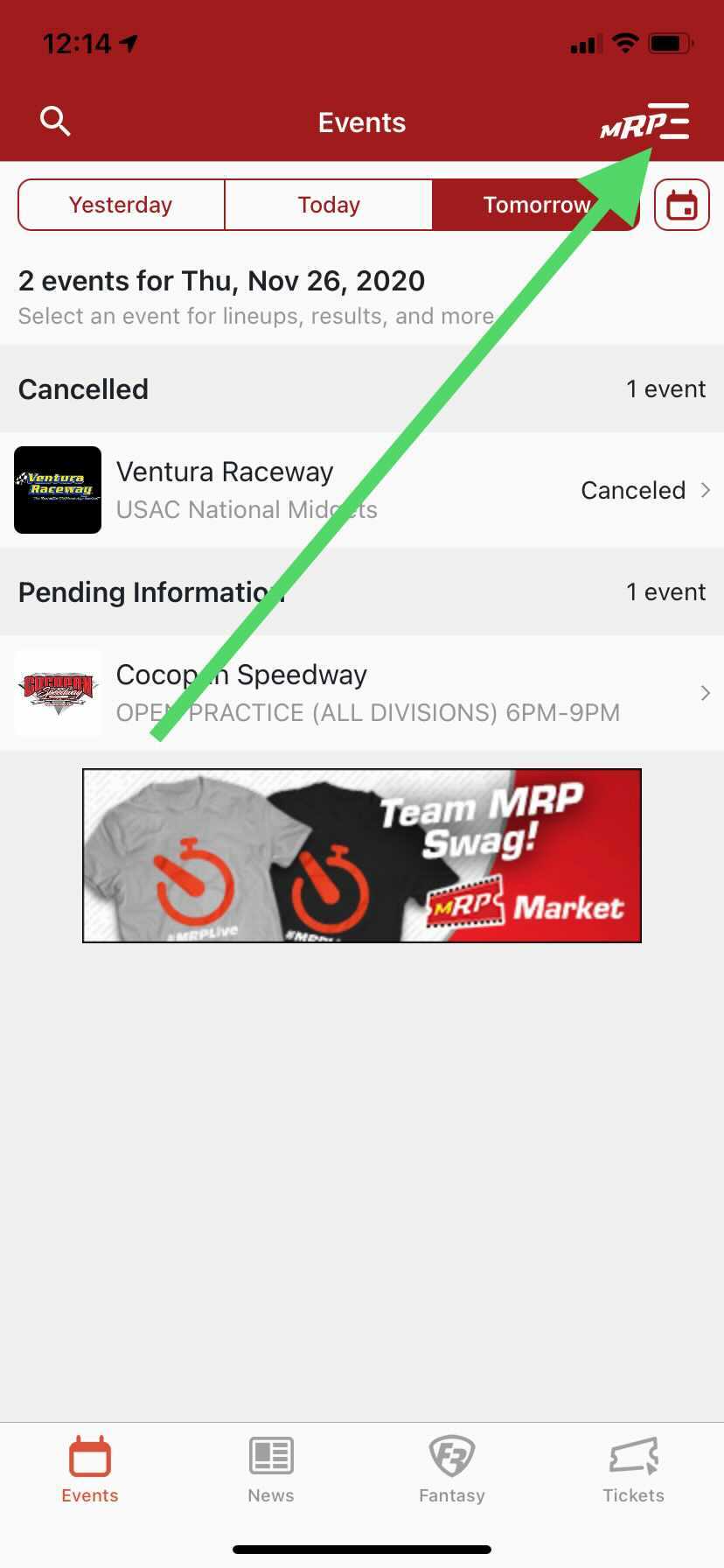This screenshot has width=724, height=1568.
Task: Open the calendar date picker
Action: tap(682, 206)
